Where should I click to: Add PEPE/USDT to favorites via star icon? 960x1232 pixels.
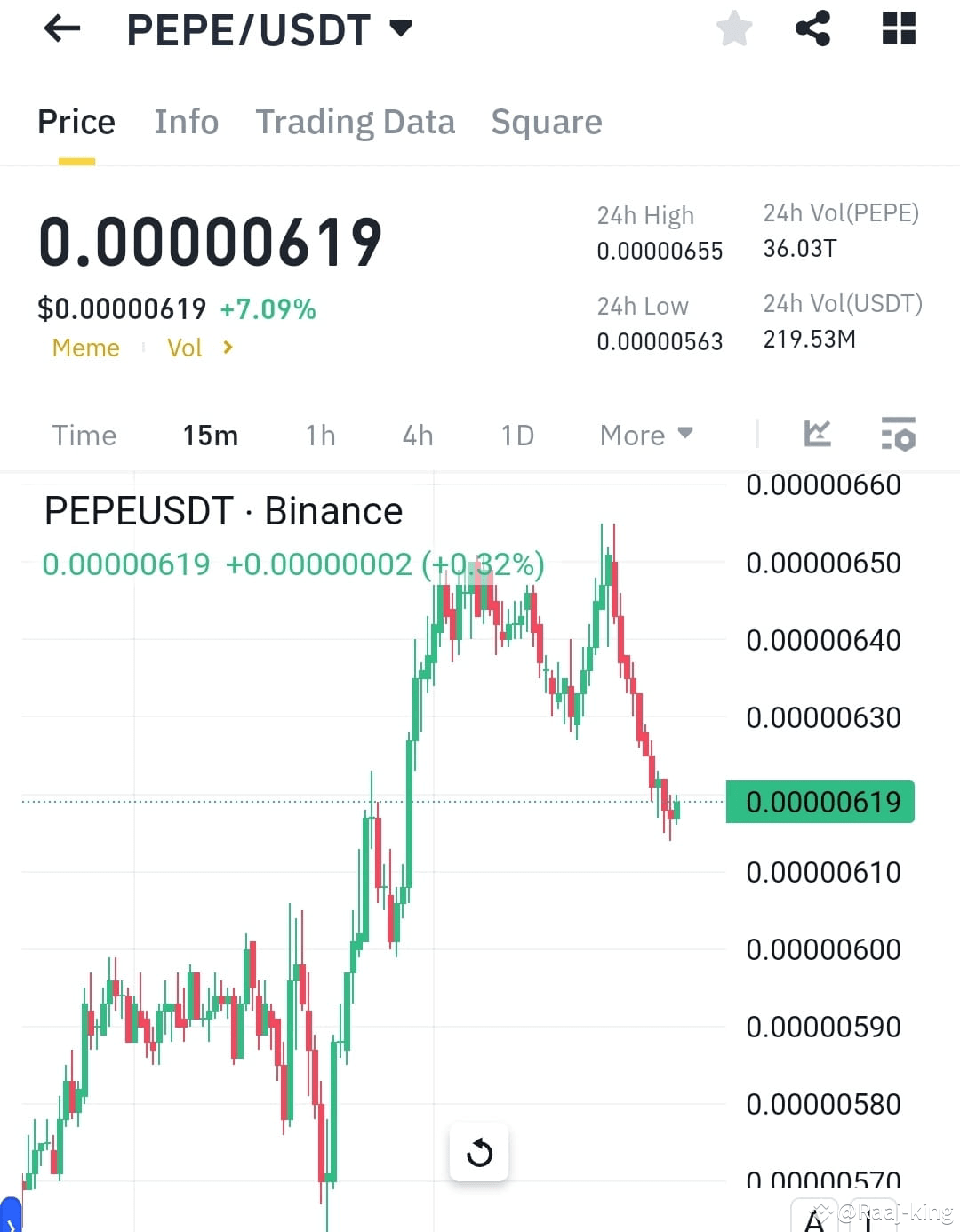click(734, 28)
